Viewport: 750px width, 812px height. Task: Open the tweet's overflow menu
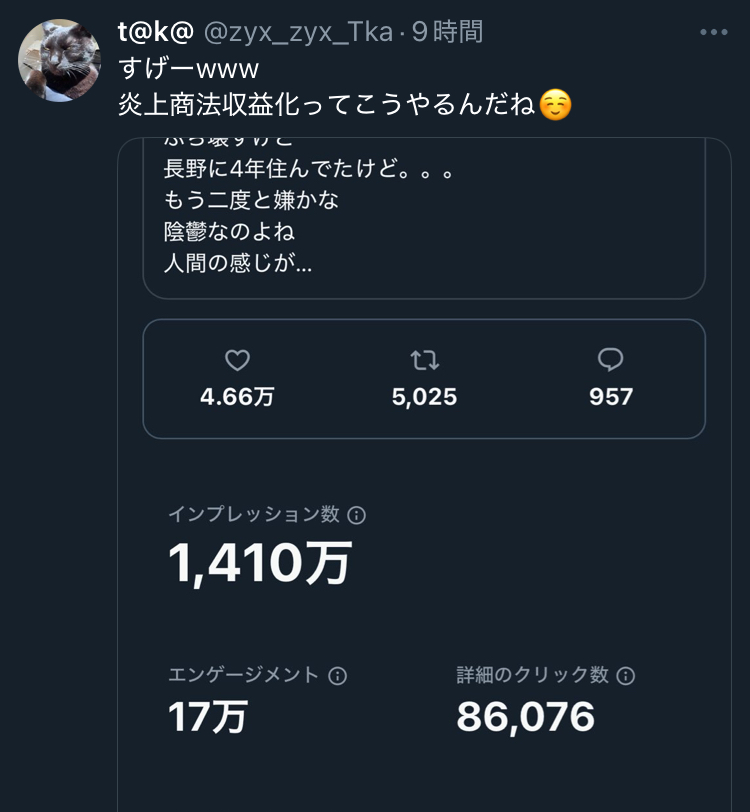coord(714,33)
